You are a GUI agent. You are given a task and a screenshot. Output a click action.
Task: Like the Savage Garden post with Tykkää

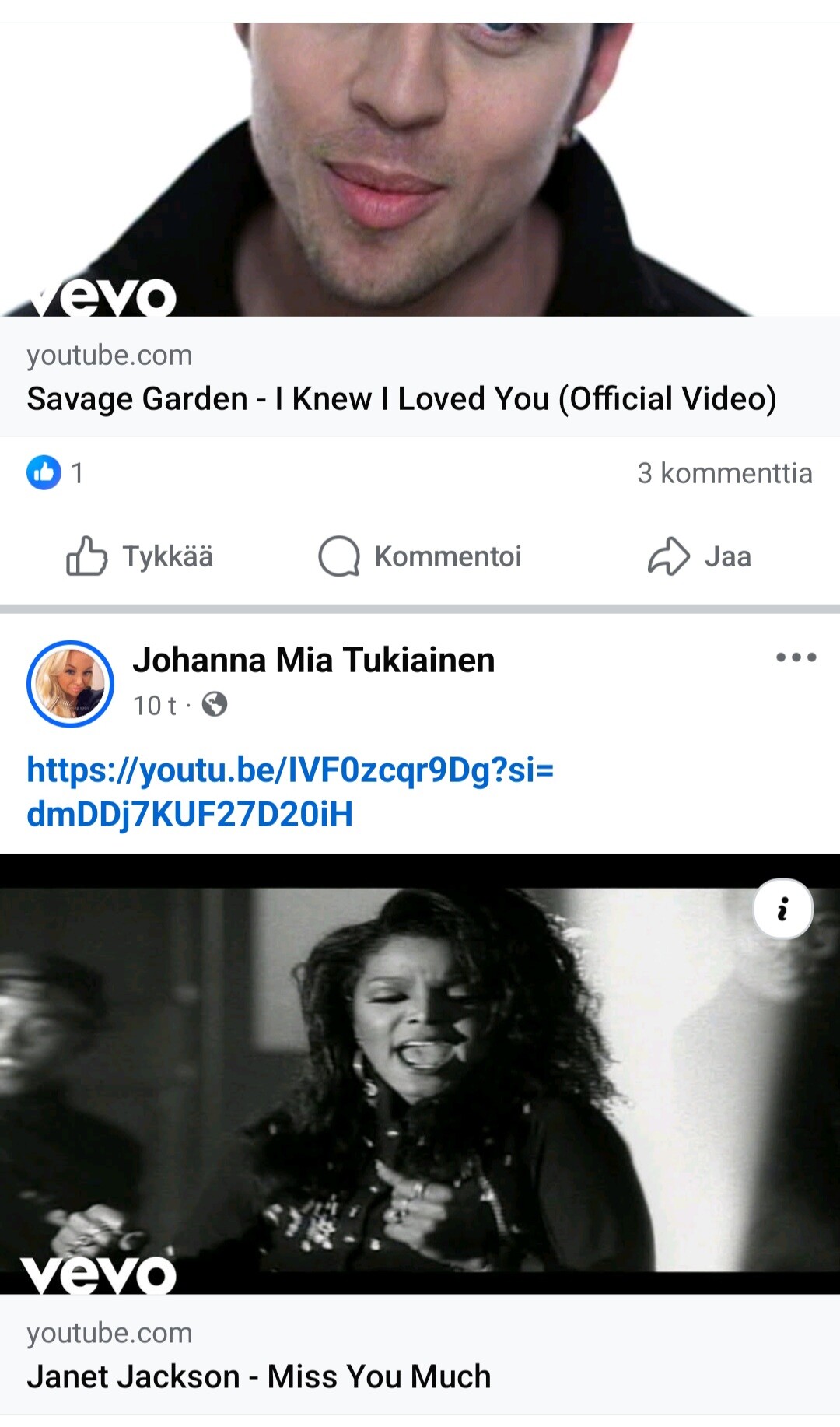(x=140, y=556)
